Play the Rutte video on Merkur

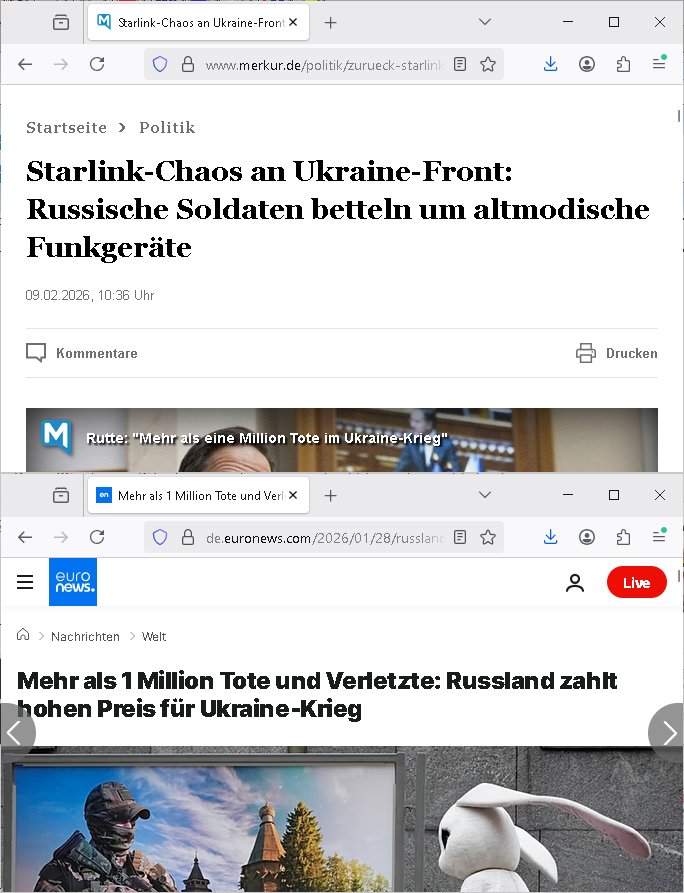(342, 440)
